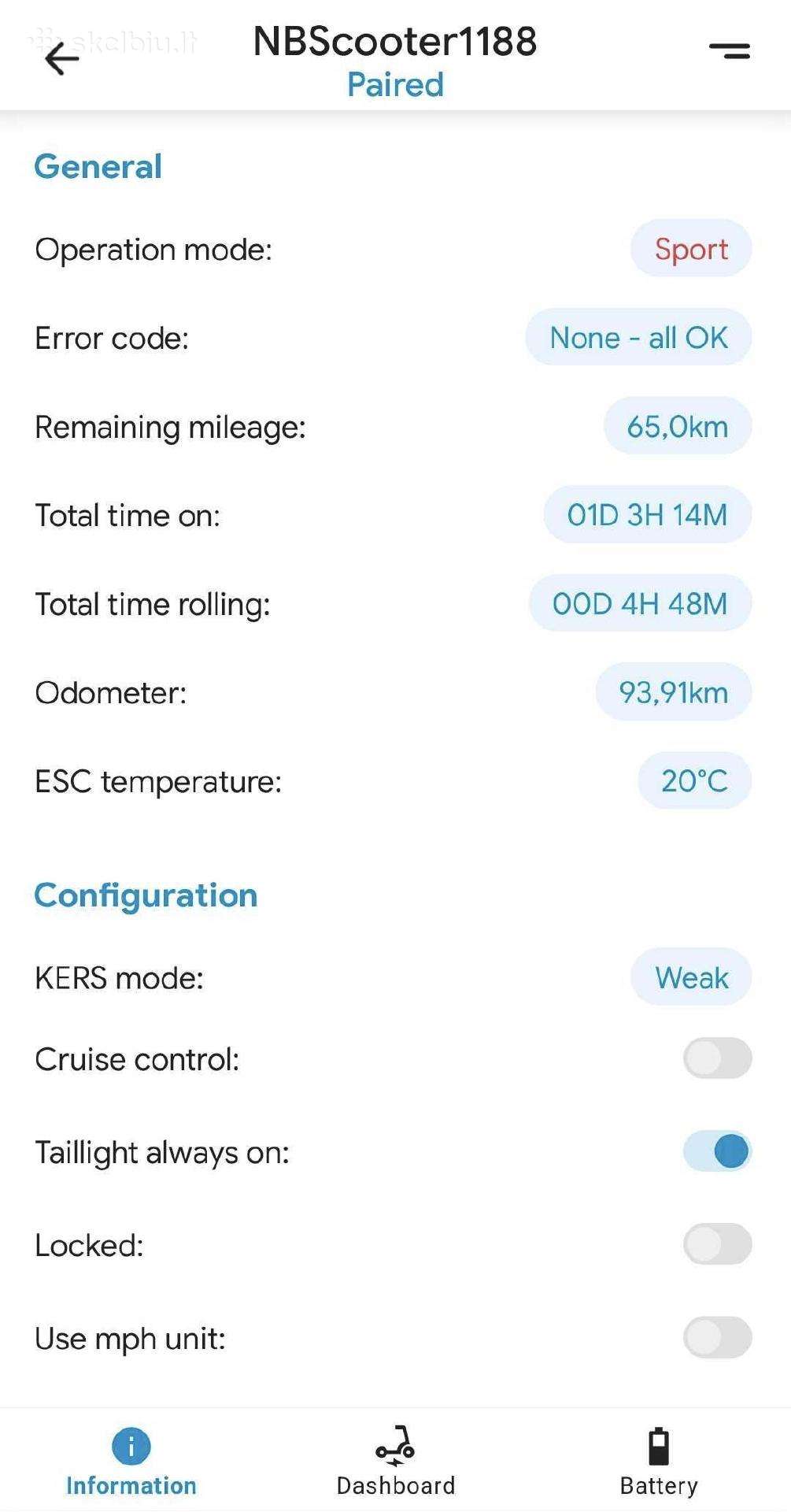Open the Battery tab
The width and height of the screenshot is (791, 1512).
click(x=659, y=1462)
